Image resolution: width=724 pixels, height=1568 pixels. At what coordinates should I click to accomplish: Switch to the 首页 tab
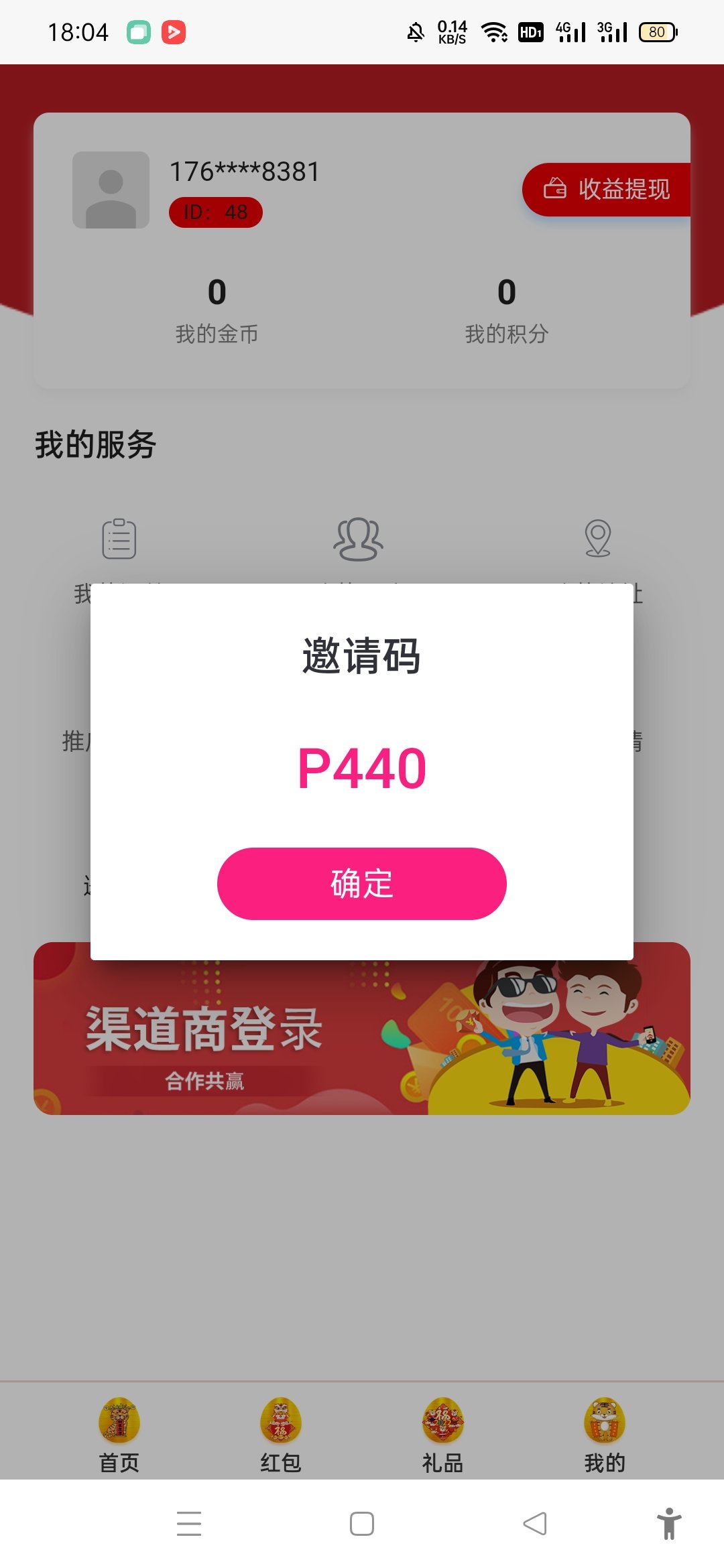(x=119, y=1435)
